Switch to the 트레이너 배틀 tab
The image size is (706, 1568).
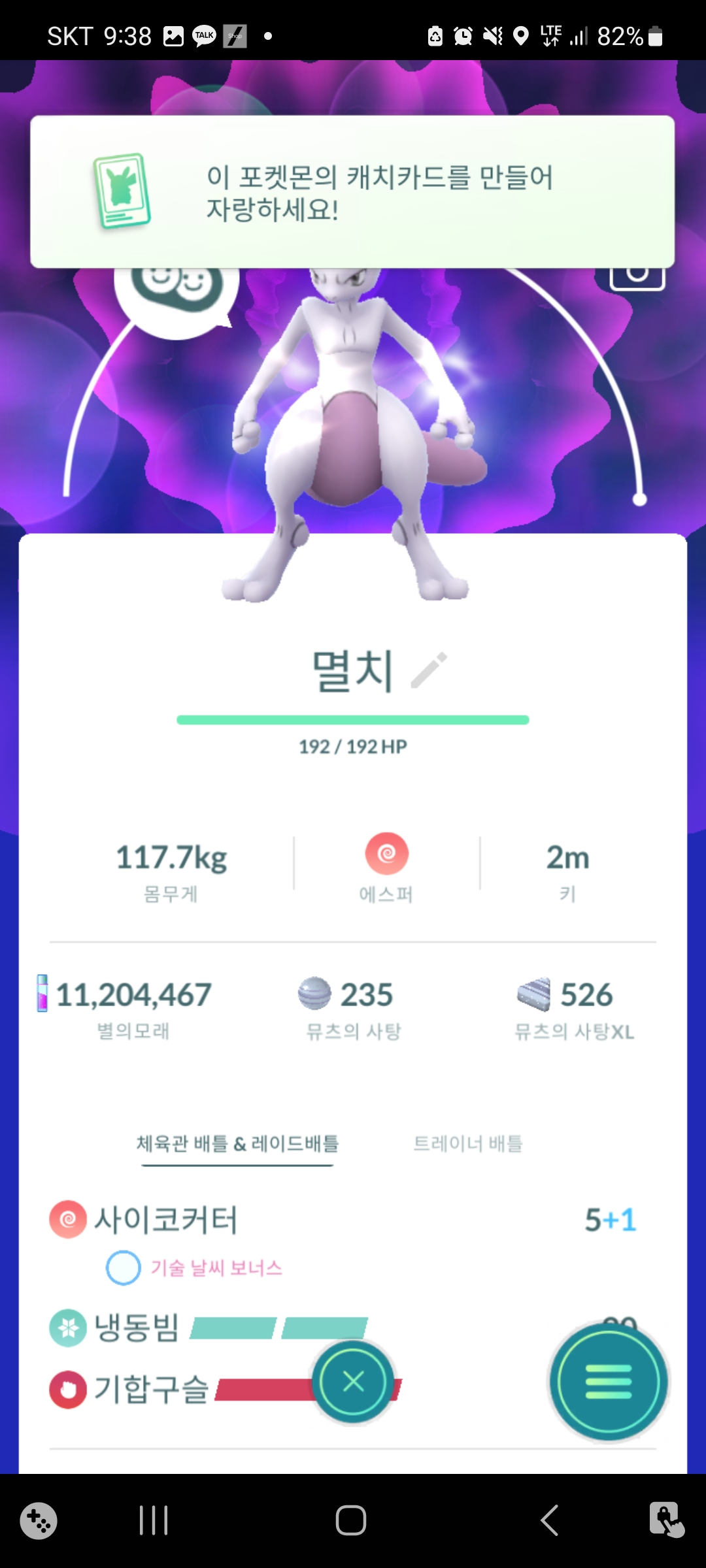pyautogui.click(x=468, y=1143)
